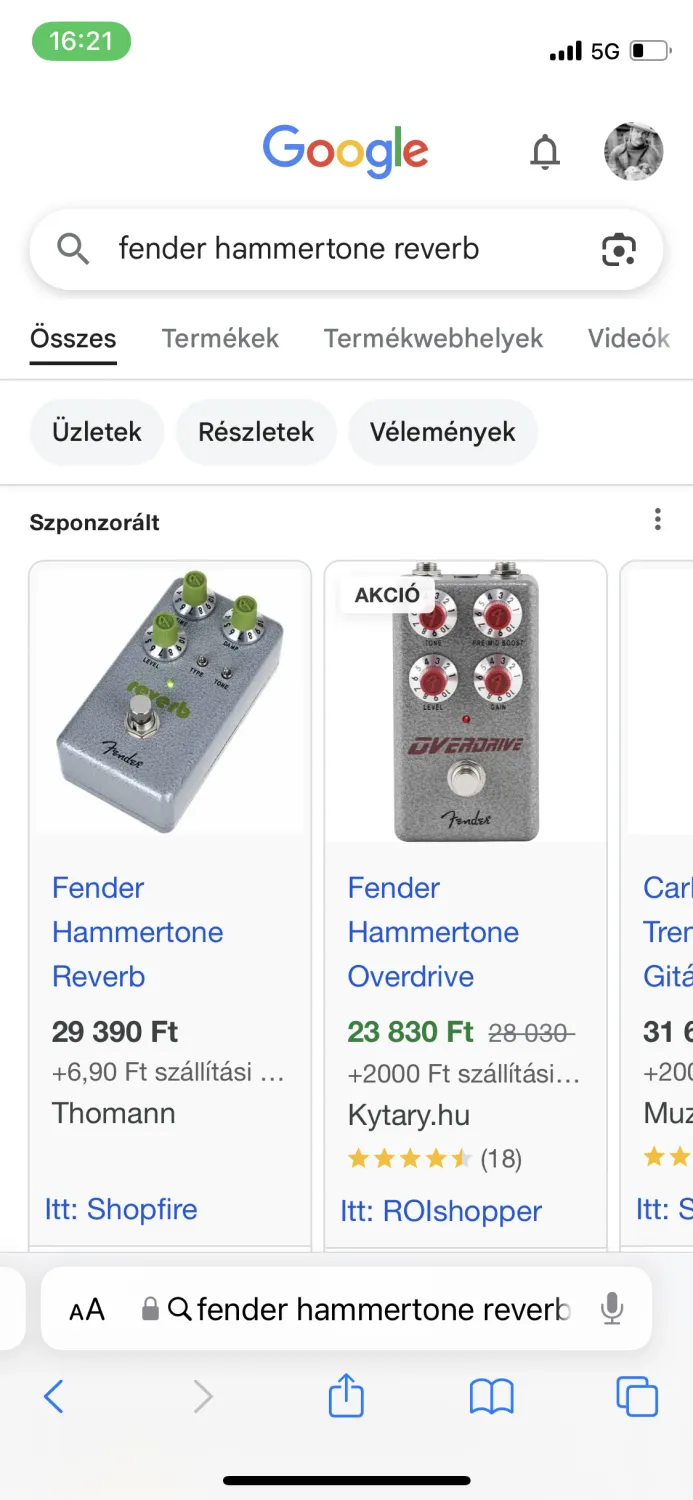The height and width of the screenshot is (1500, 693).
Task: Select the Üzletek filter chip
Action: click(x=96, y=432)
